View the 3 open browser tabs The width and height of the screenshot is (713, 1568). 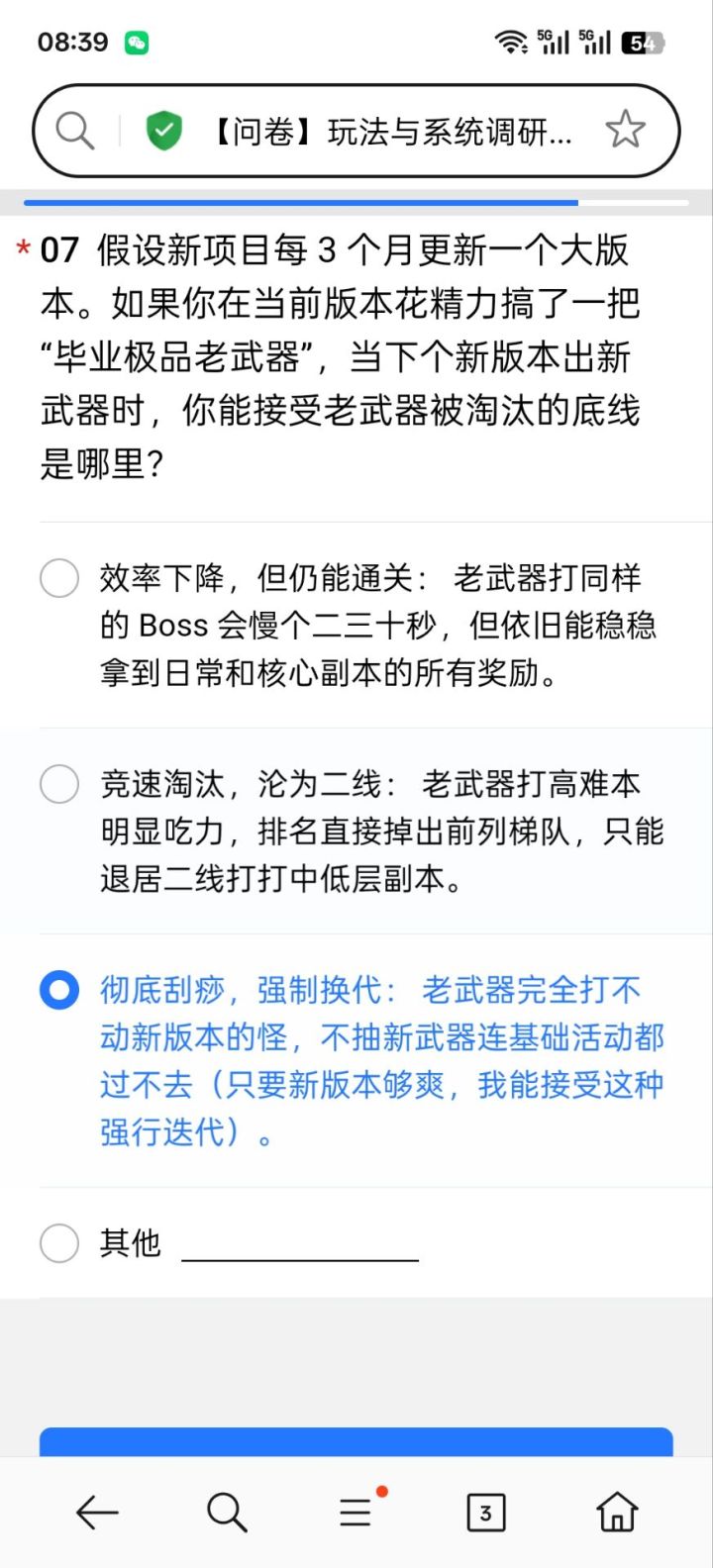point(485,1513)
